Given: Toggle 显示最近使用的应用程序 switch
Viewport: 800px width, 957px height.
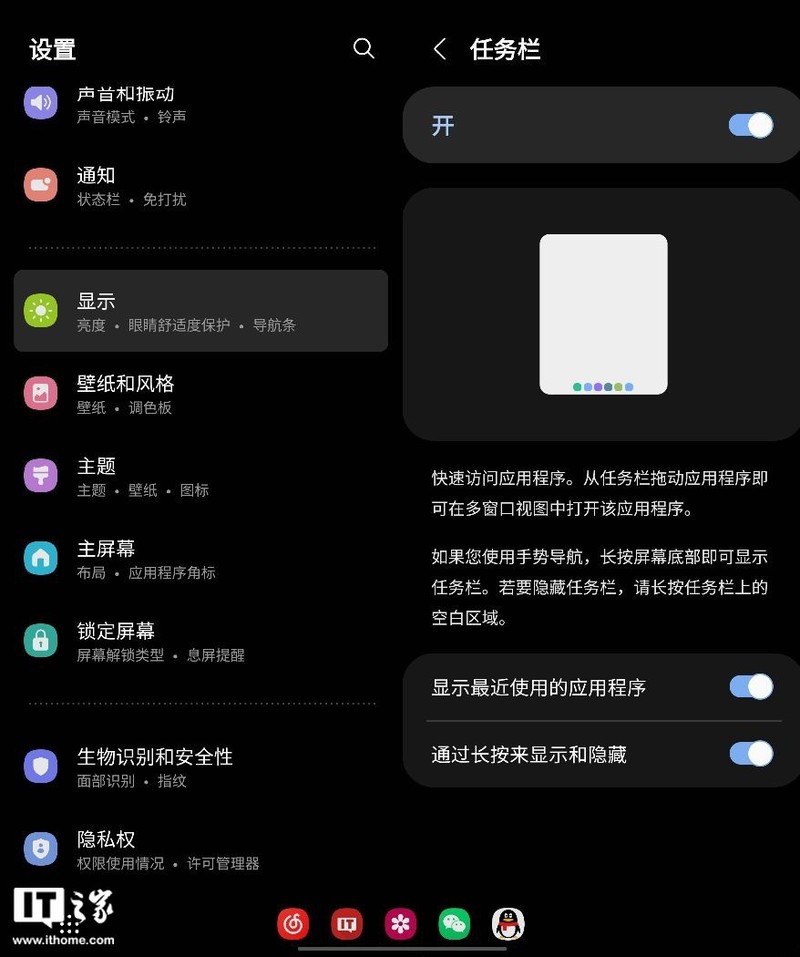Looking at the screenshot, I should [x=750, y=687].
